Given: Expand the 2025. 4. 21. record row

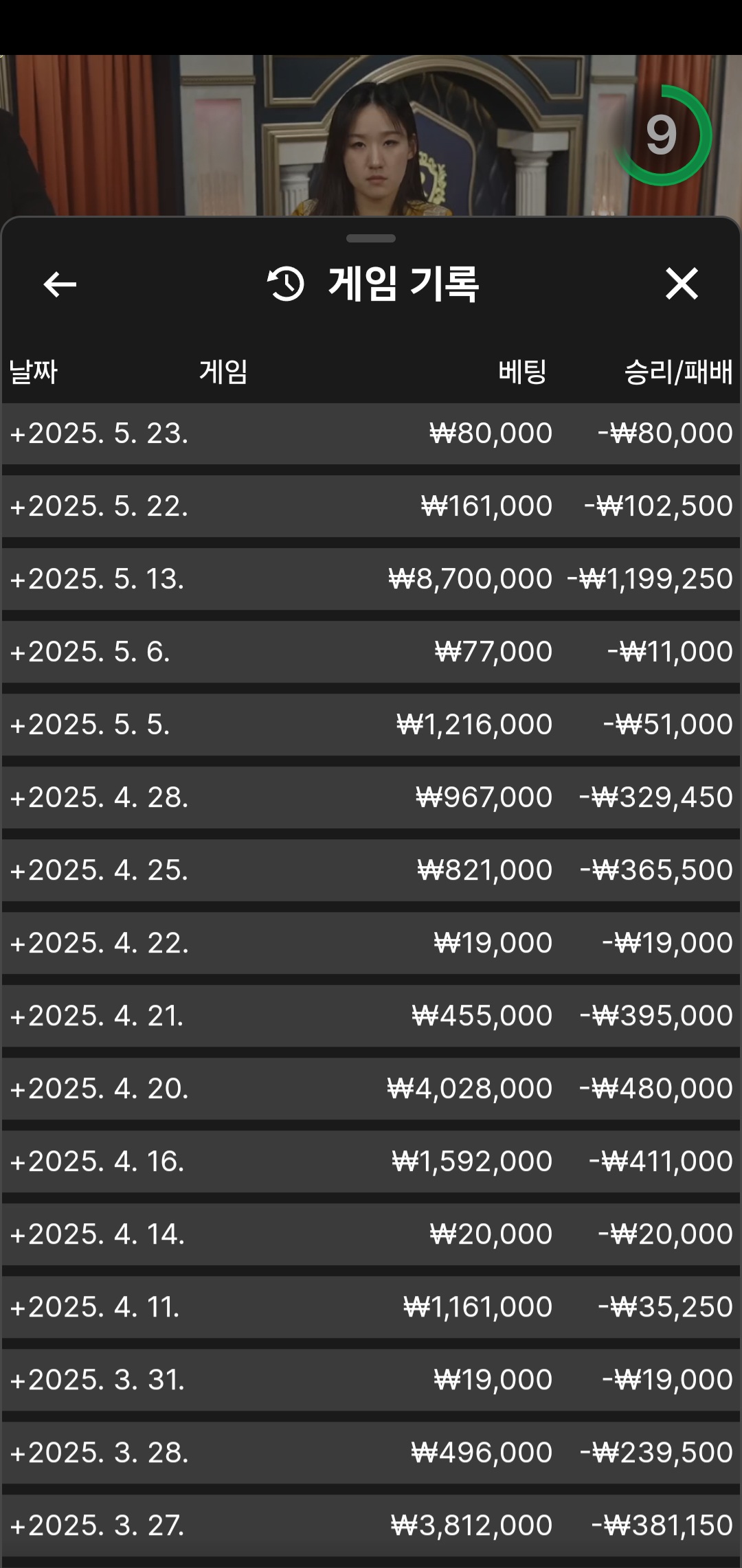Looking at the screenshot, I should 371,1016.
